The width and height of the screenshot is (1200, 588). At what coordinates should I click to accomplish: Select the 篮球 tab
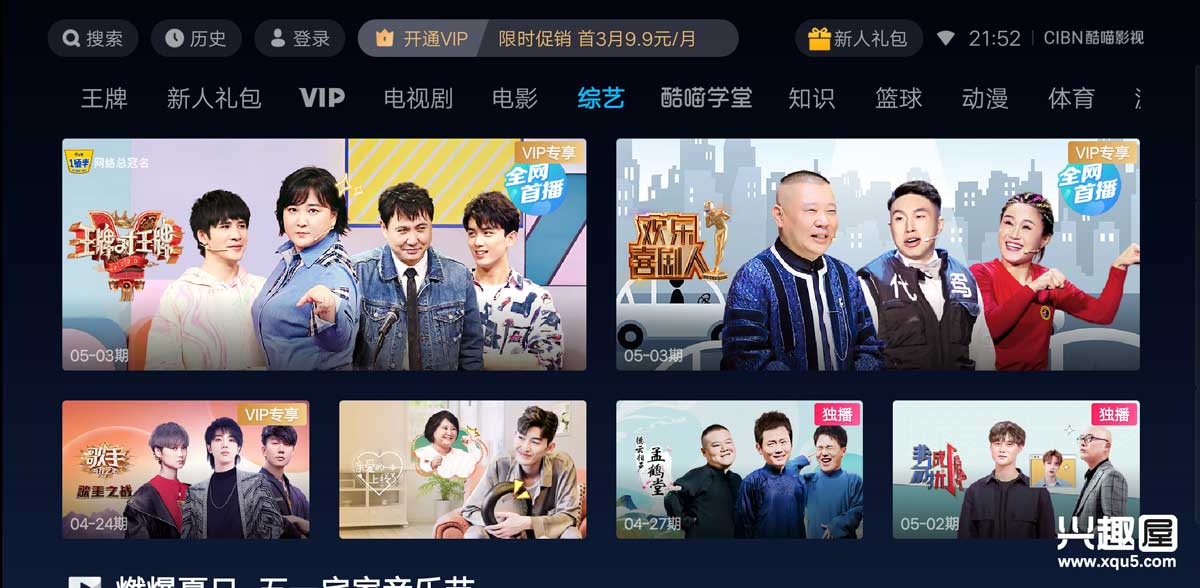click(x=898, y=98)
